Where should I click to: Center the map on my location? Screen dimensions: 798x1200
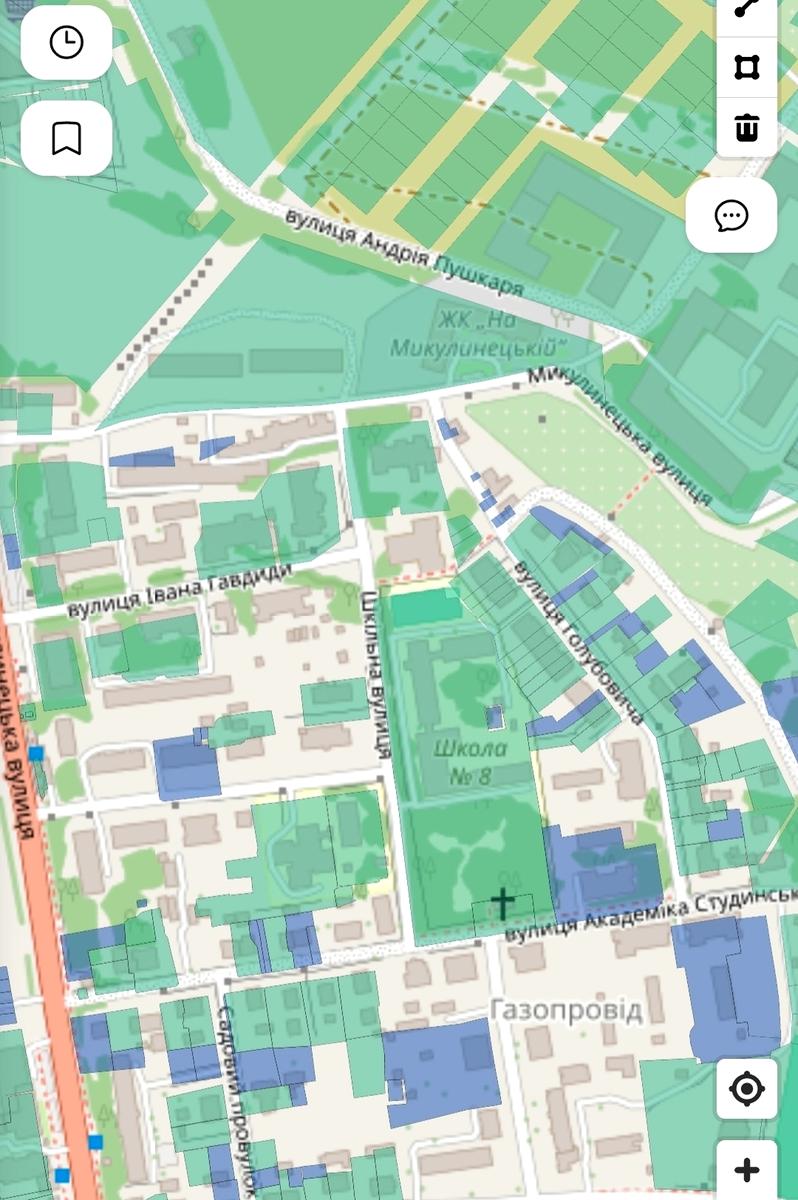747,1089
